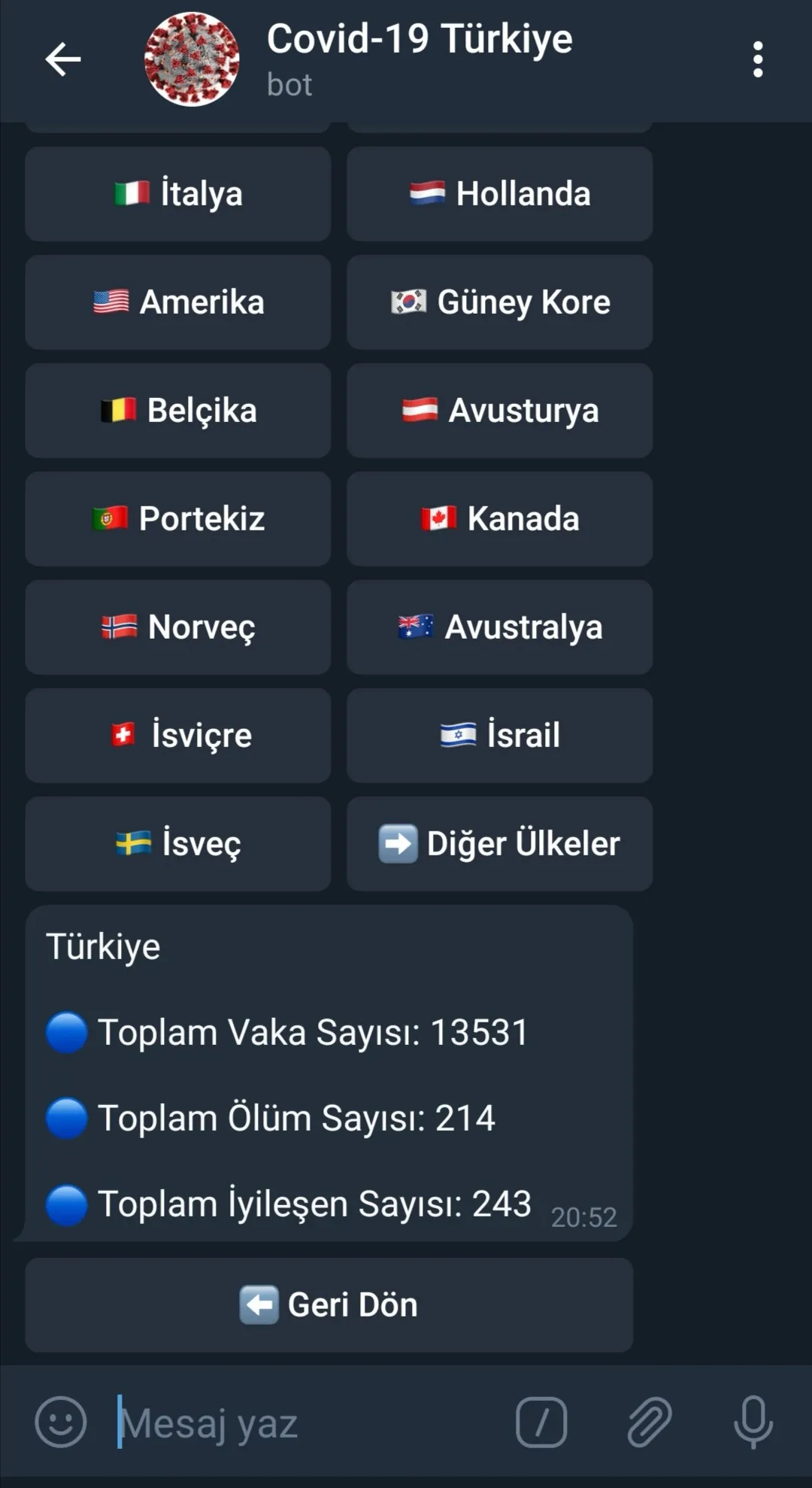Select the İtalya button
This screenshot has height=1488, width=812.
pyautogui.click(x=178, y=194)
